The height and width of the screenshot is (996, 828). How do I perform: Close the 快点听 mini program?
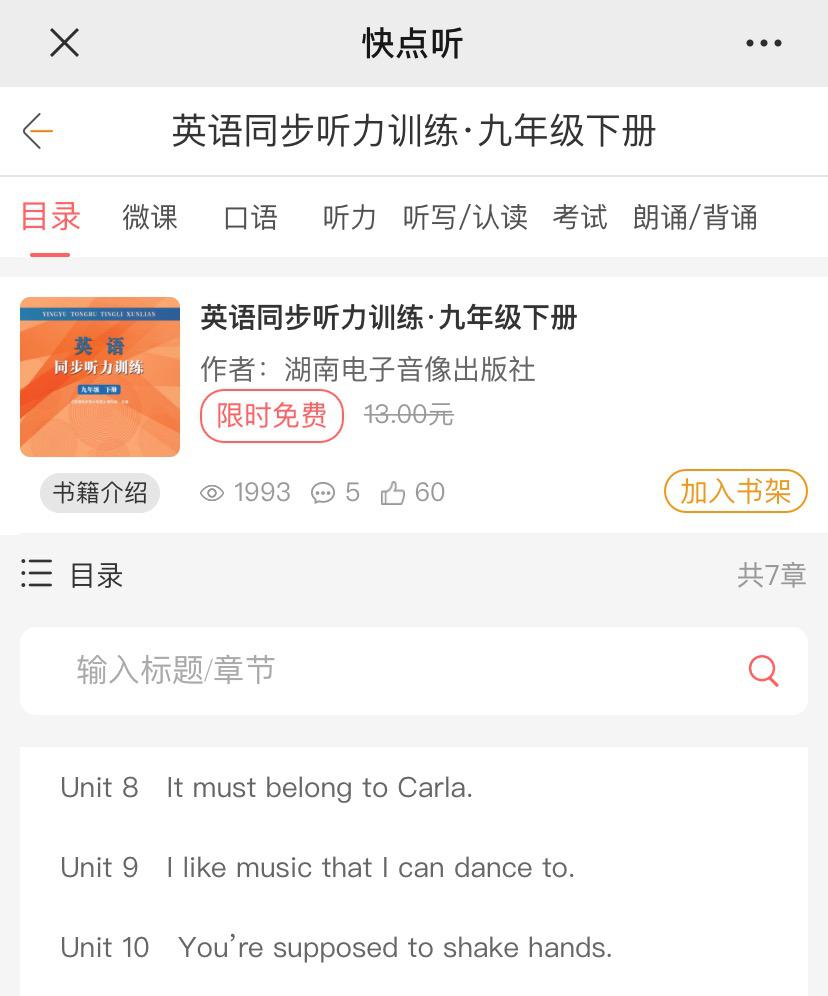pyautogui.click(x=64, y=43)
